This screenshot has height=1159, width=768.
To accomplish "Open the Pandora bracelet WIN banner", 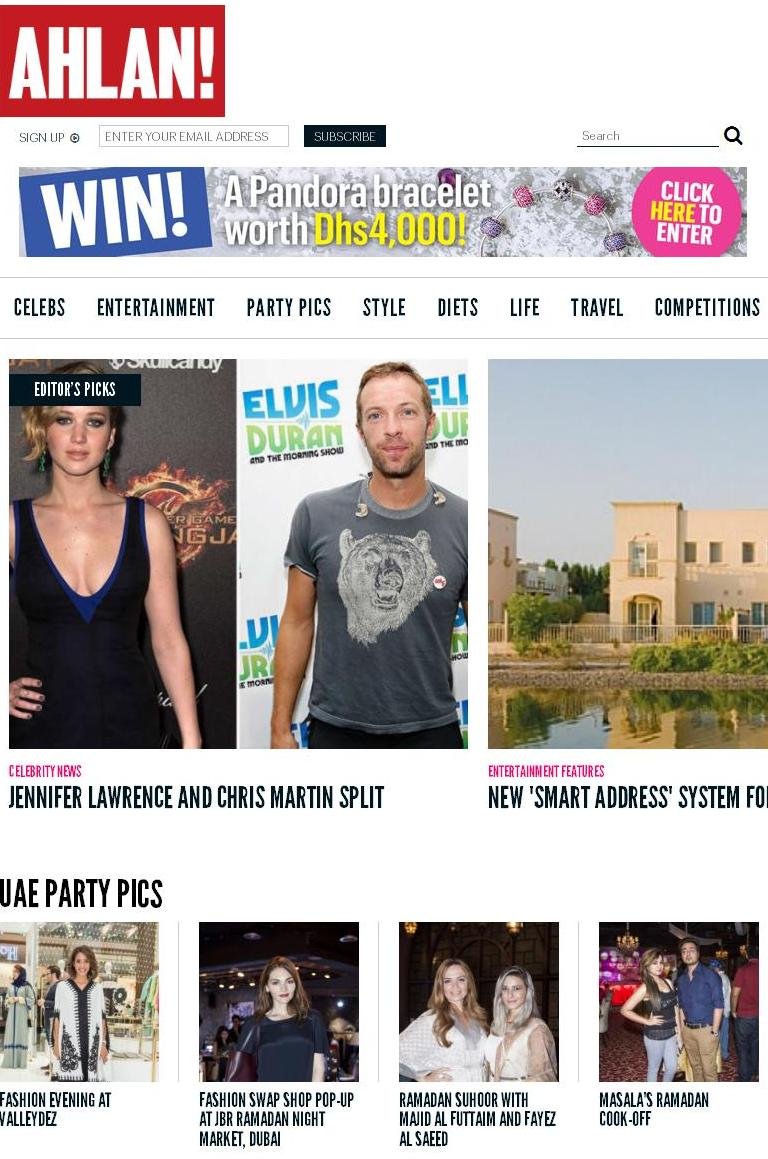I will [383, 212].
